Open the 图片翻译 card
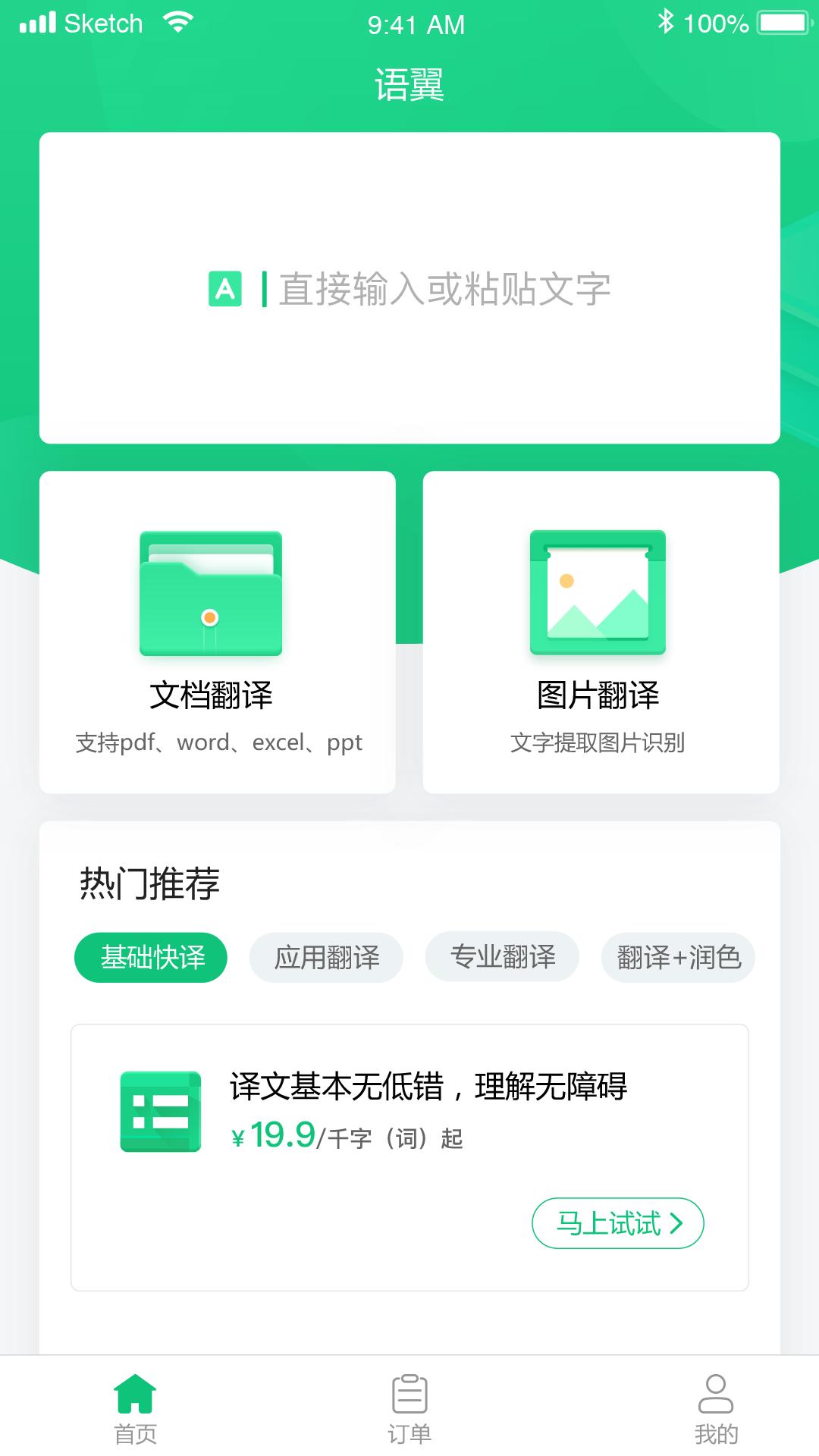 pyautogui.click(x=601, y=632)
